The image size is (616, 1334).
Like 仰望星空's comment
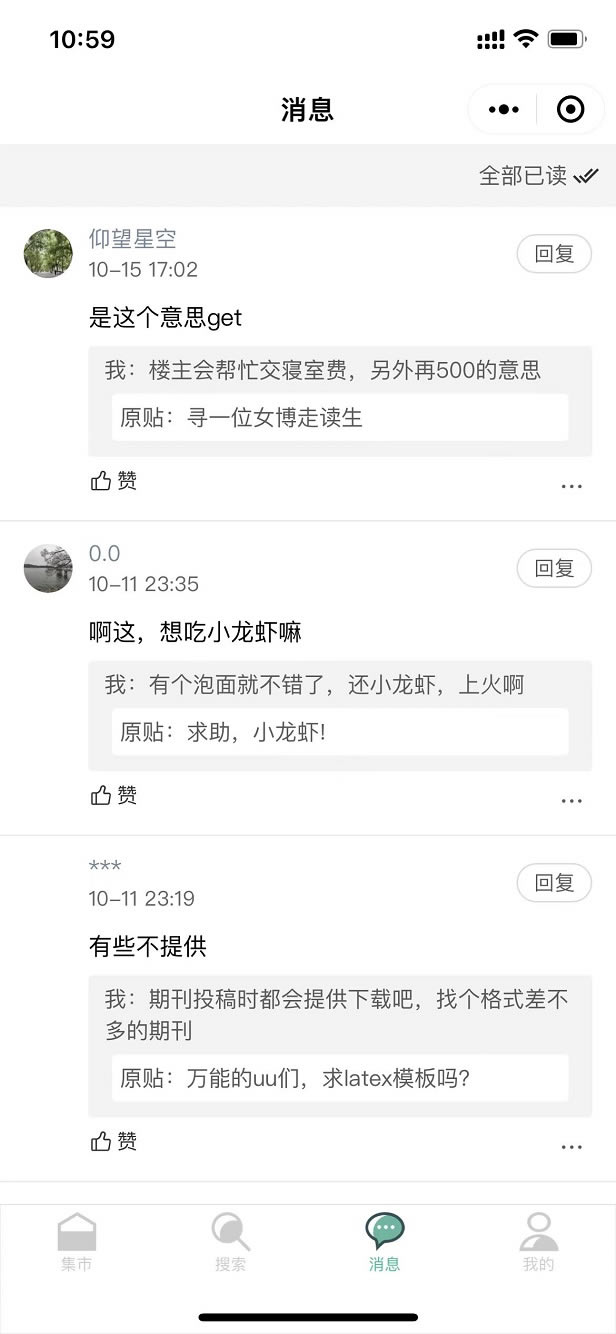113,481
